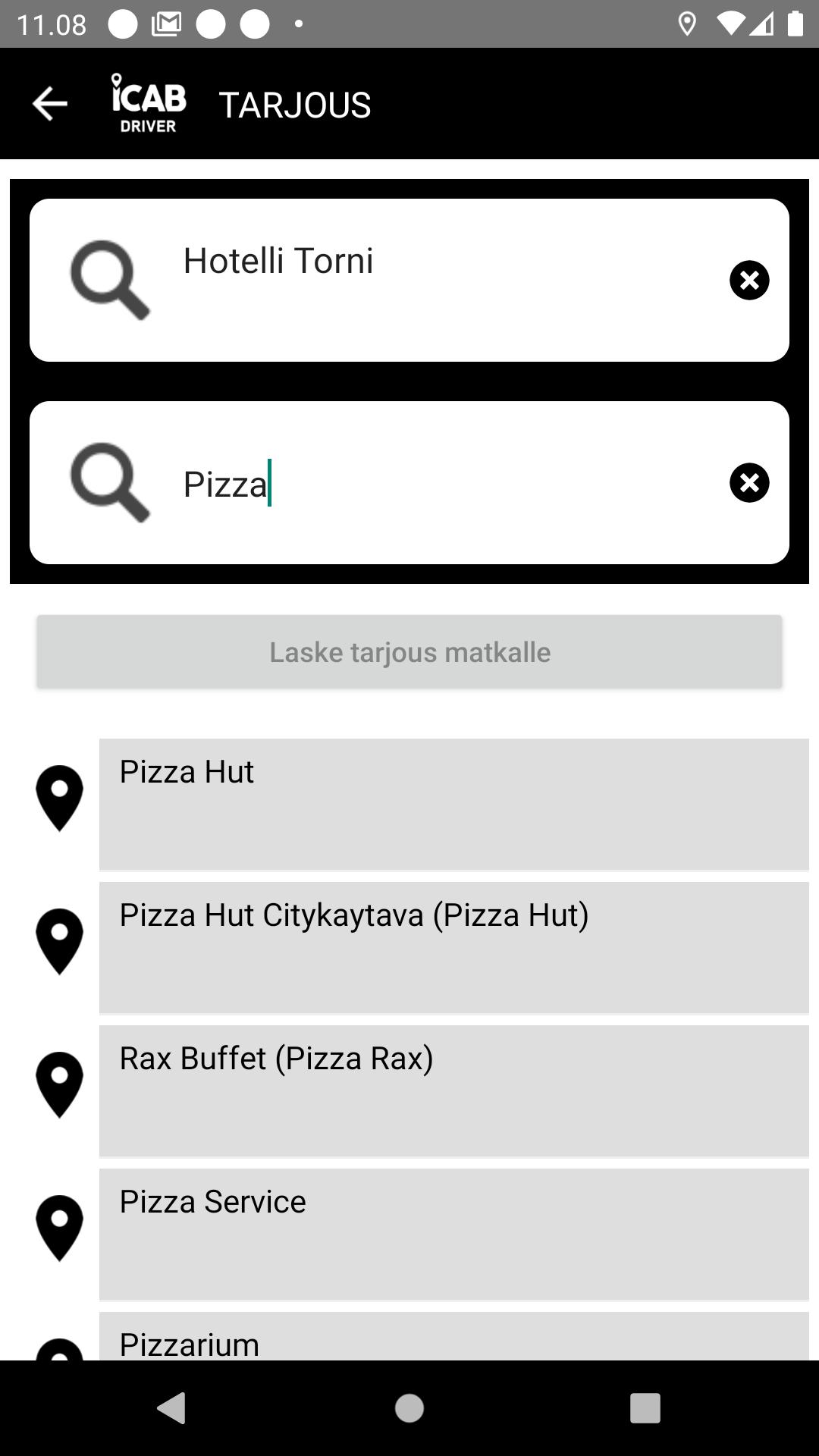This screenshot has width=819, height=1456.
Task: Clear the Pizza search text
Action: tap(749, 483)
